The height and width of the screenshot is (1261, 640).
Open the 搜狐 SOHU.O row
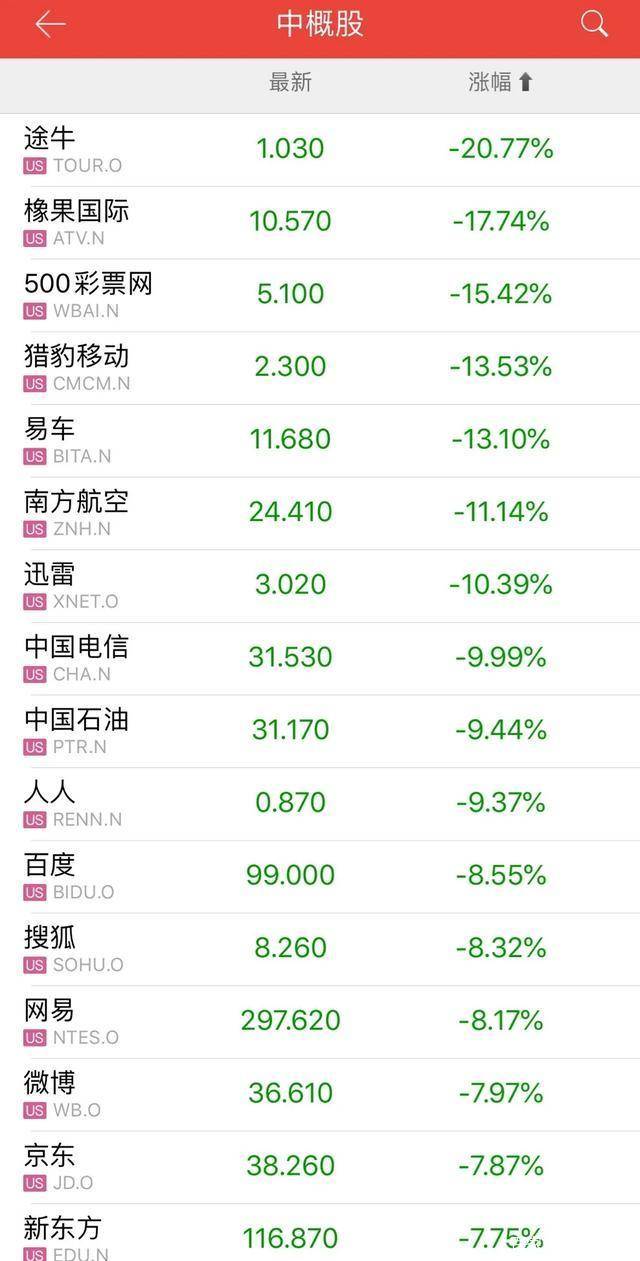(x=320, y=949)
